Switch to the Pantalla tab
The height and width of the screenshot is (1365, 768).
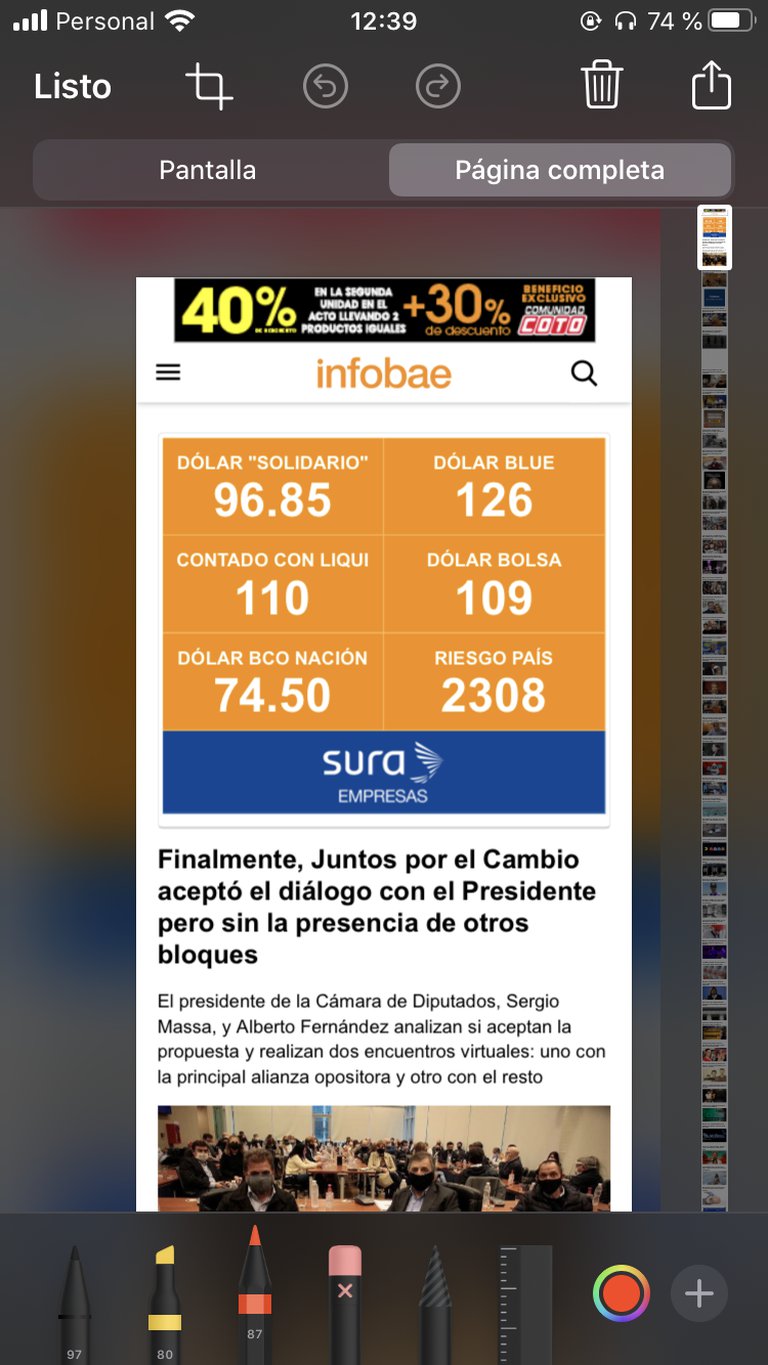(208, 170)
